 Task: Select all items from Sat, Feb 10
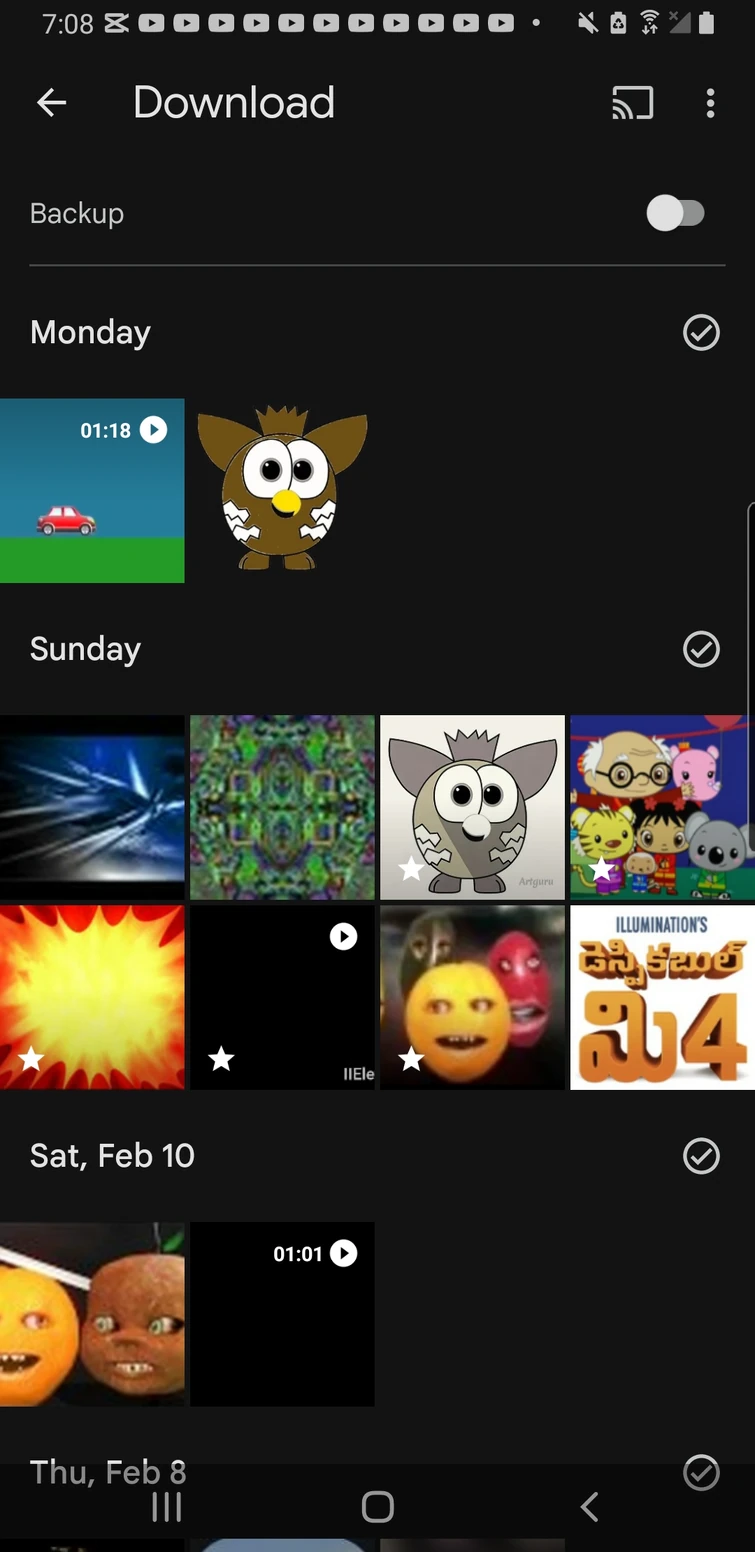(701, 1156)
